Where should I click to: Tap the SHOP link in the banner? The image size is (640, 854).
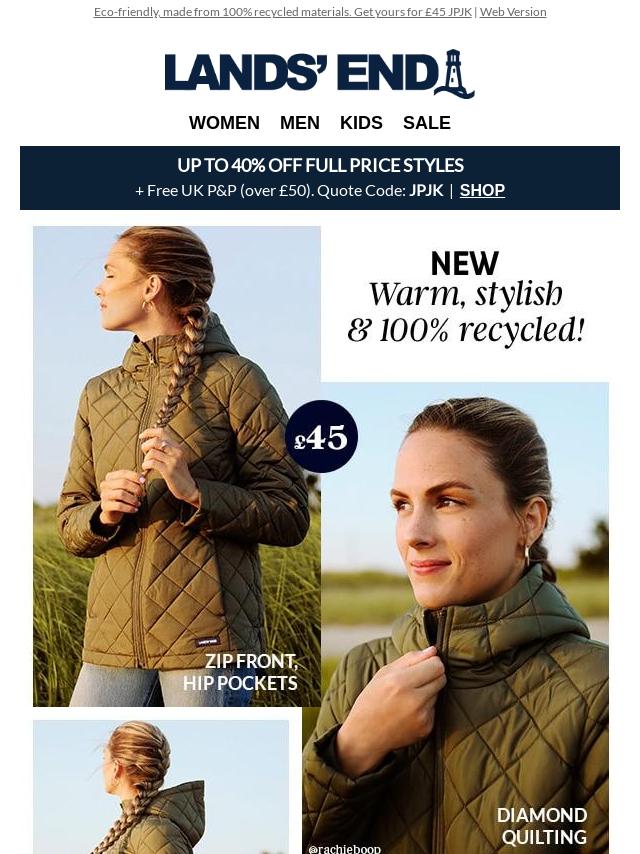[x=482, y=190]
